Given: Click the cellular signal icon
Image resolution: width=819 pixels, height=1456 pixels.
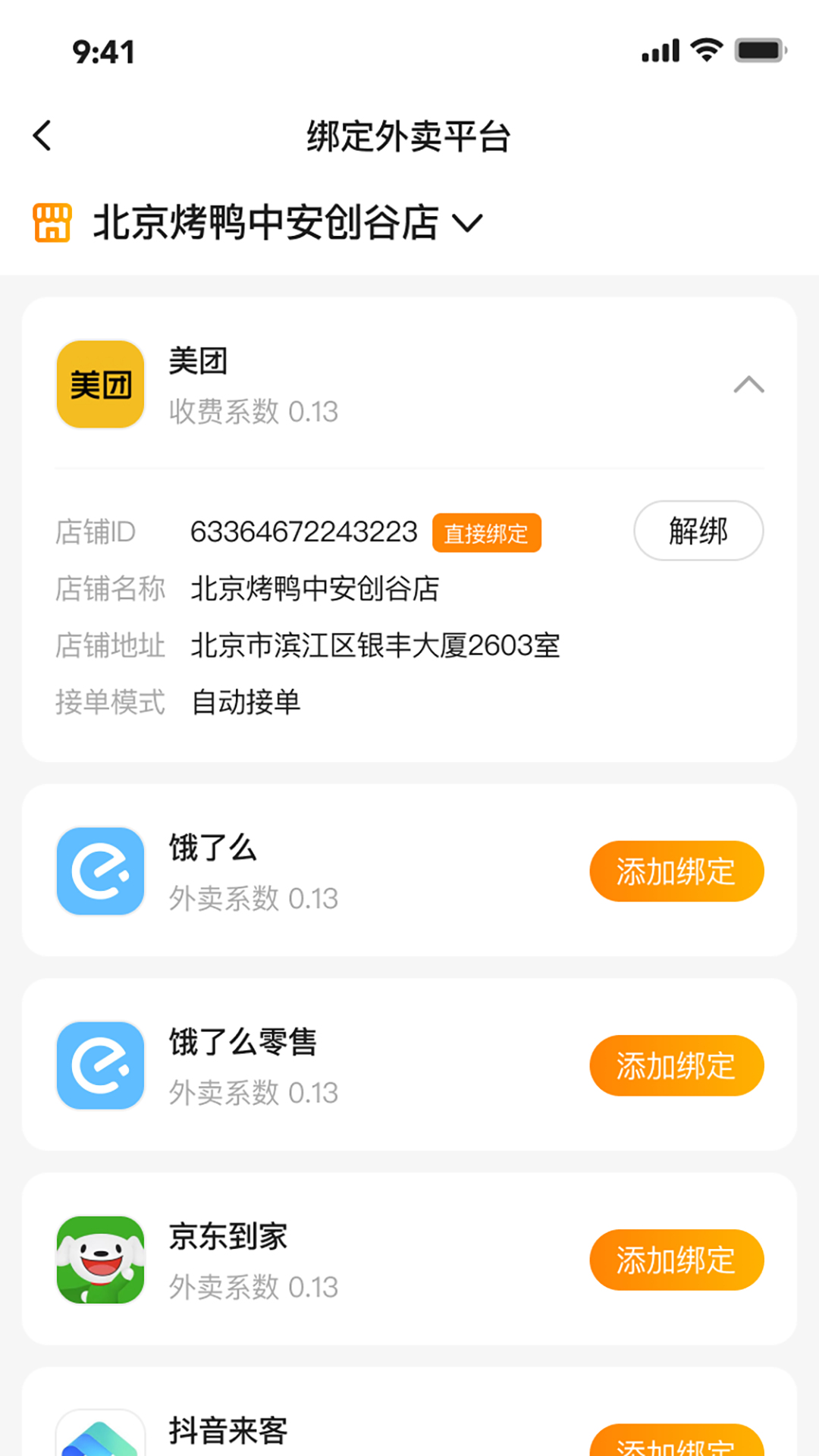Looking at the screenshot, I should pos(659,49).
